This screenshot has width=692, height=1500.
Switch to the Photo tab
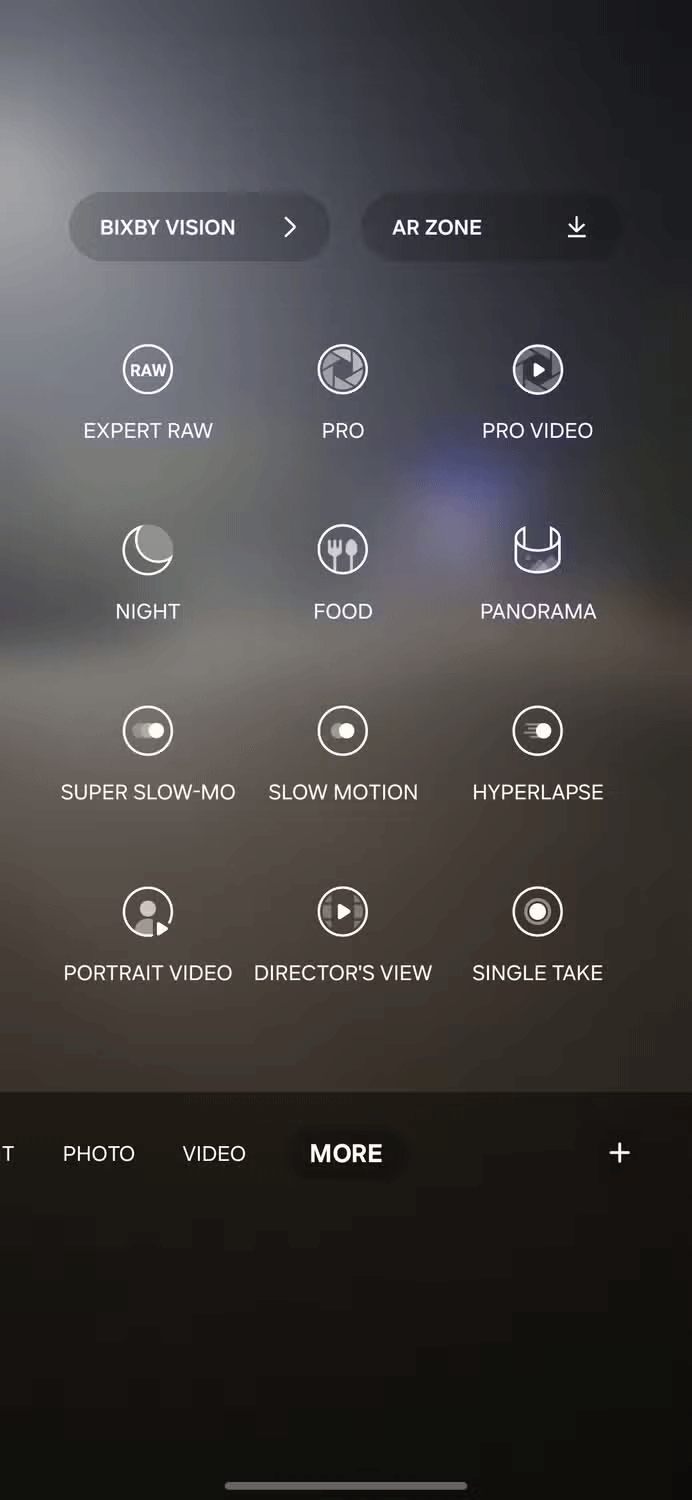click(x=99, y=1154)
